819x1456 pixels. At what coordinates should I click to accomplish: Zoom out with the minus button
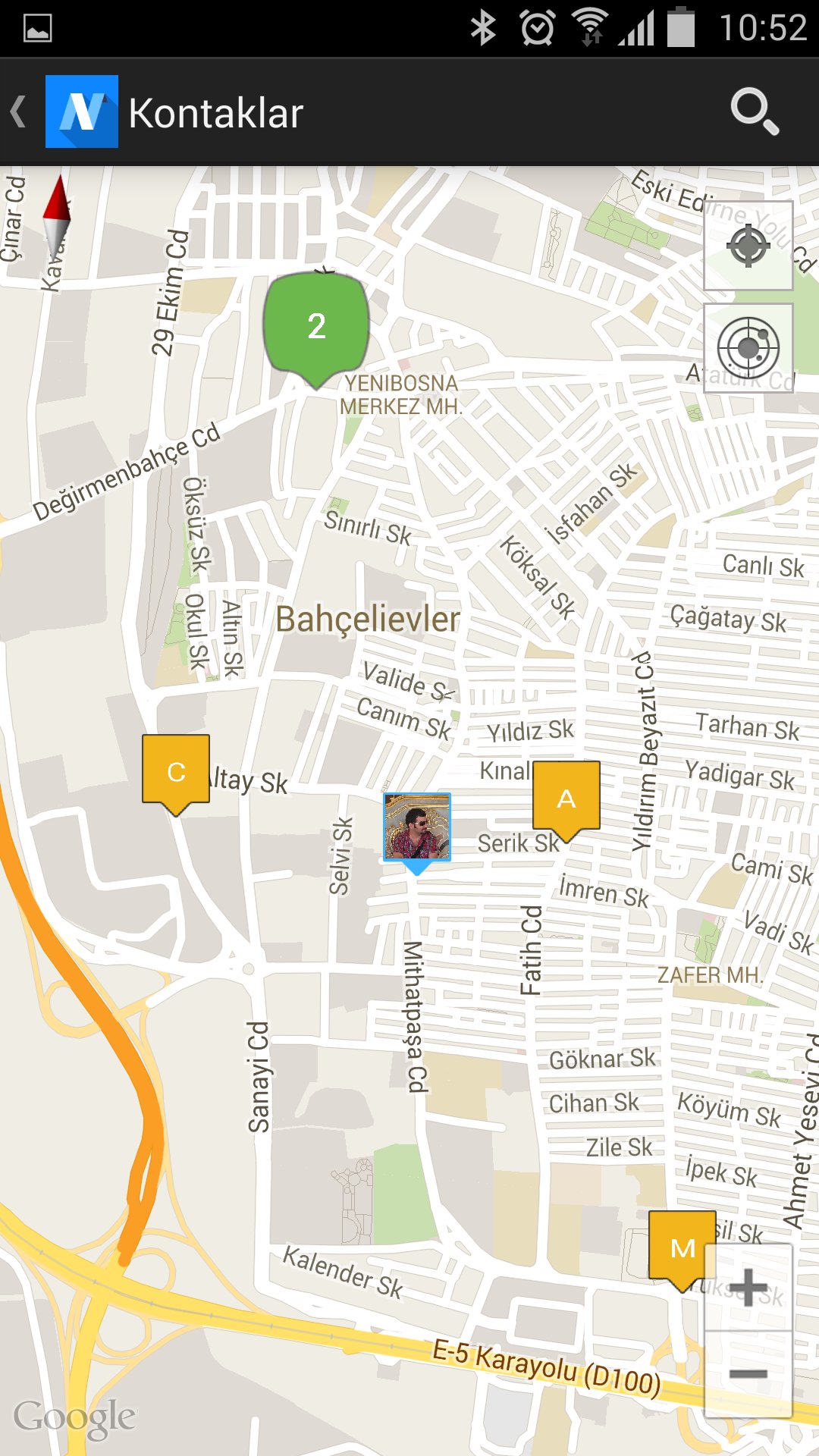pos(748,1374)
